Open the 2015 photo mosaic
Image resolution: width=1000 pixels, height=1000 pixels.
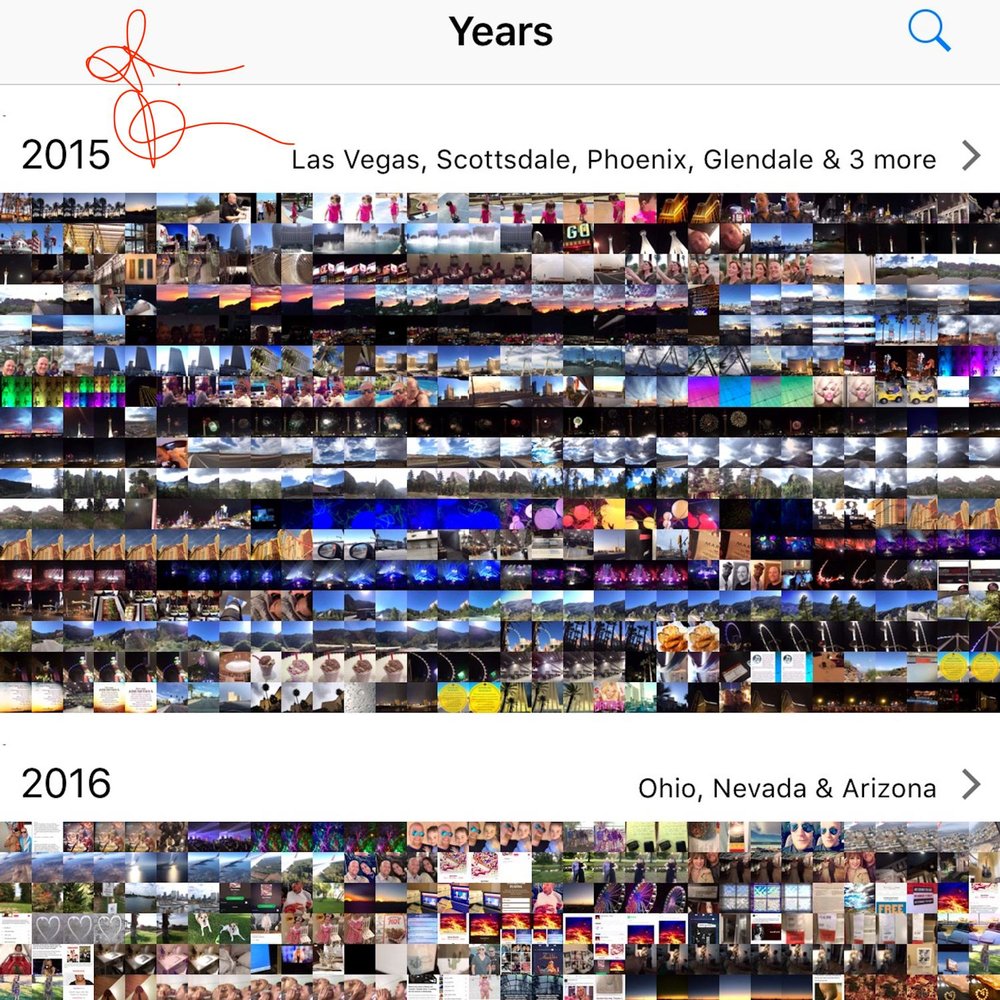click(x=500, y=452)
